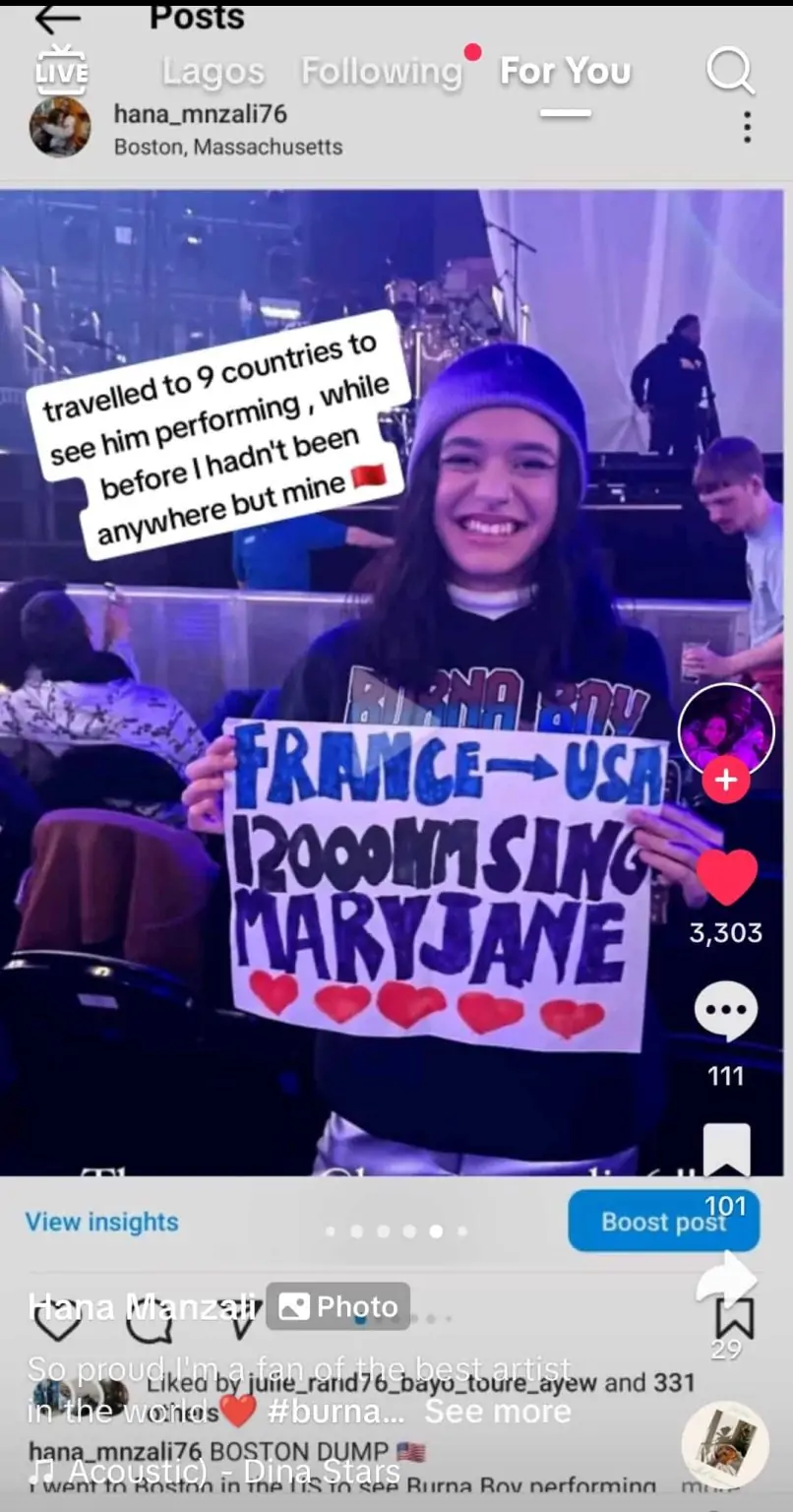The height and width of the screenshot is (1512, 793).
Task: Switch to the Lagos tab
Action: pos(213,71)
